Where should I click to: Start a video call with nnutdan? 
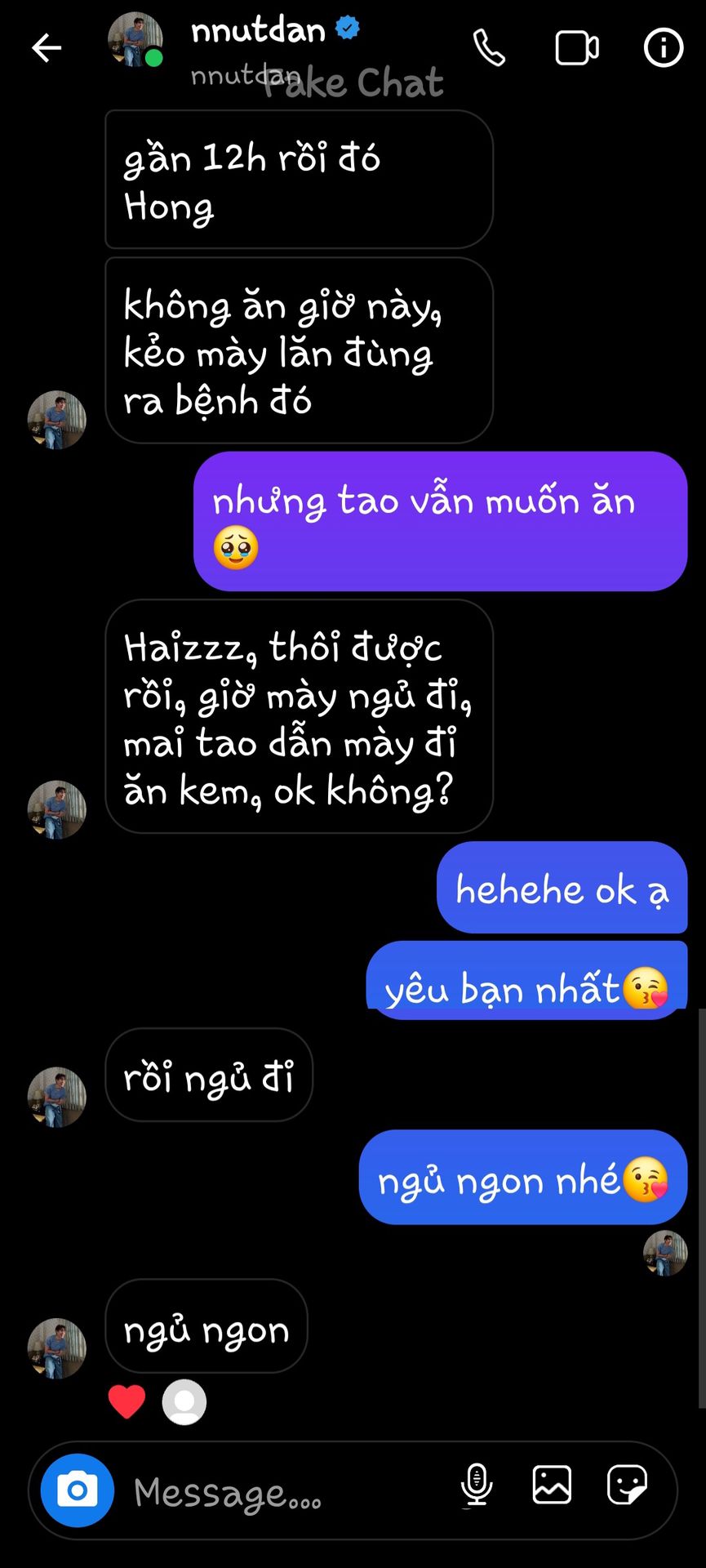577,48
